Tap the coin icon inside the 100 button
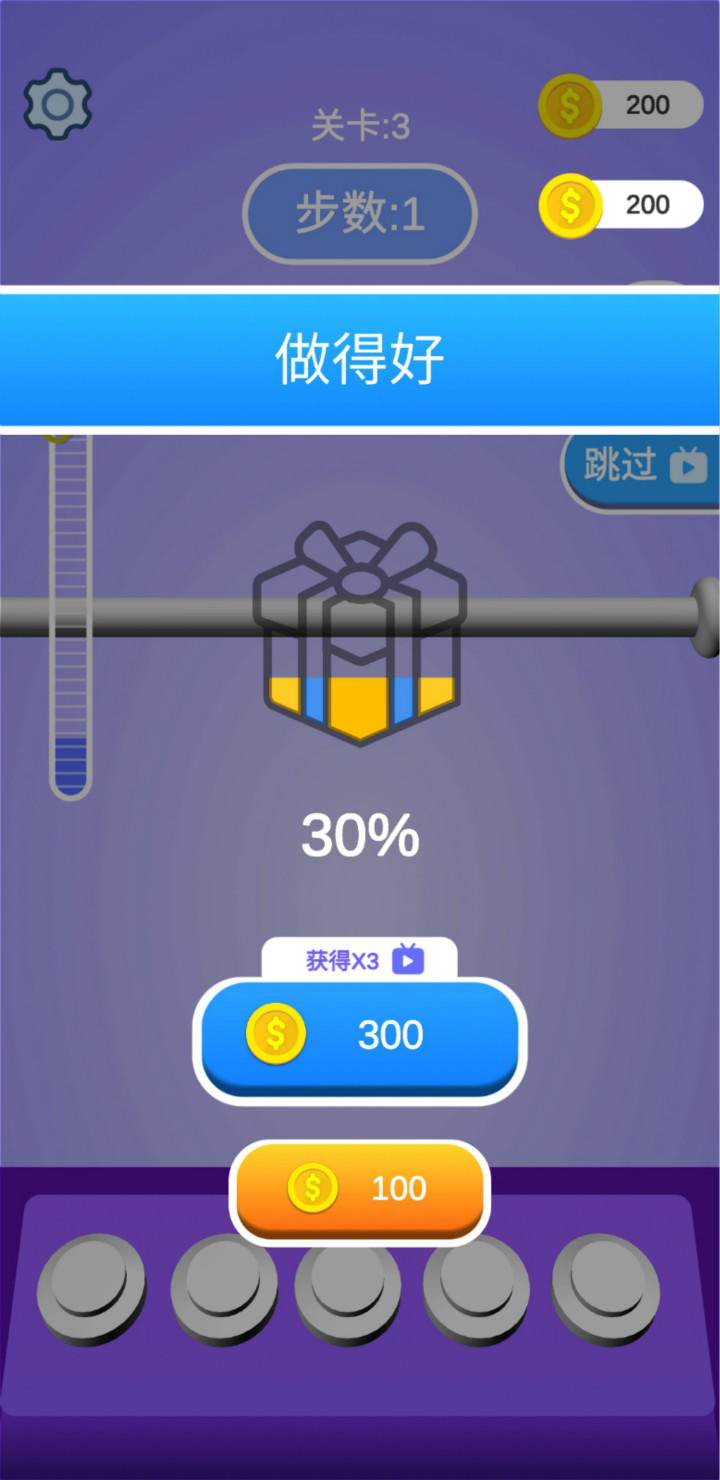This screenshot has width=720, height=1480. [x=310, y=1189]
